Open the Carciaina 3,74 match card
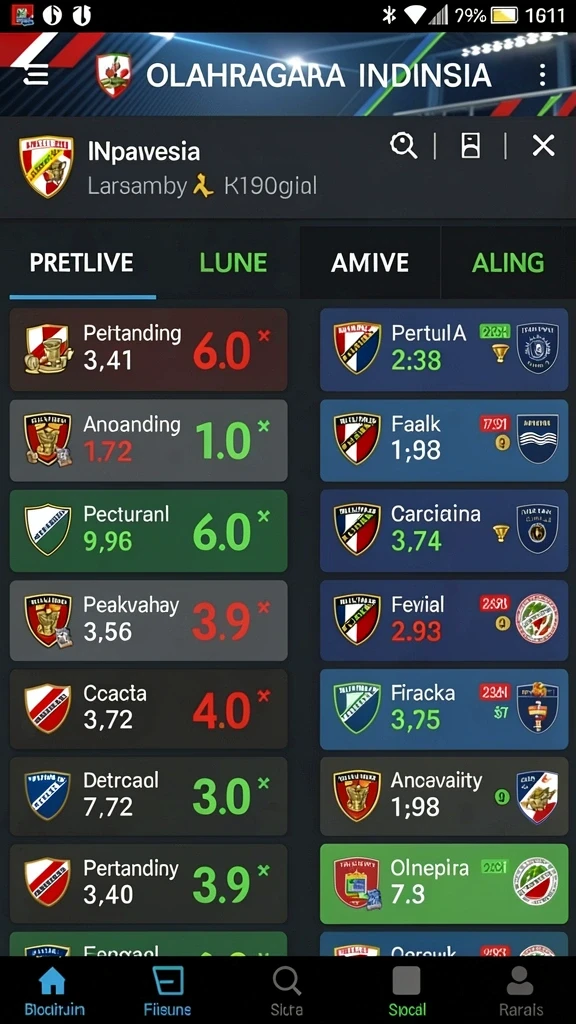This screenshot has width=576, height=1024. pos(444,530)
